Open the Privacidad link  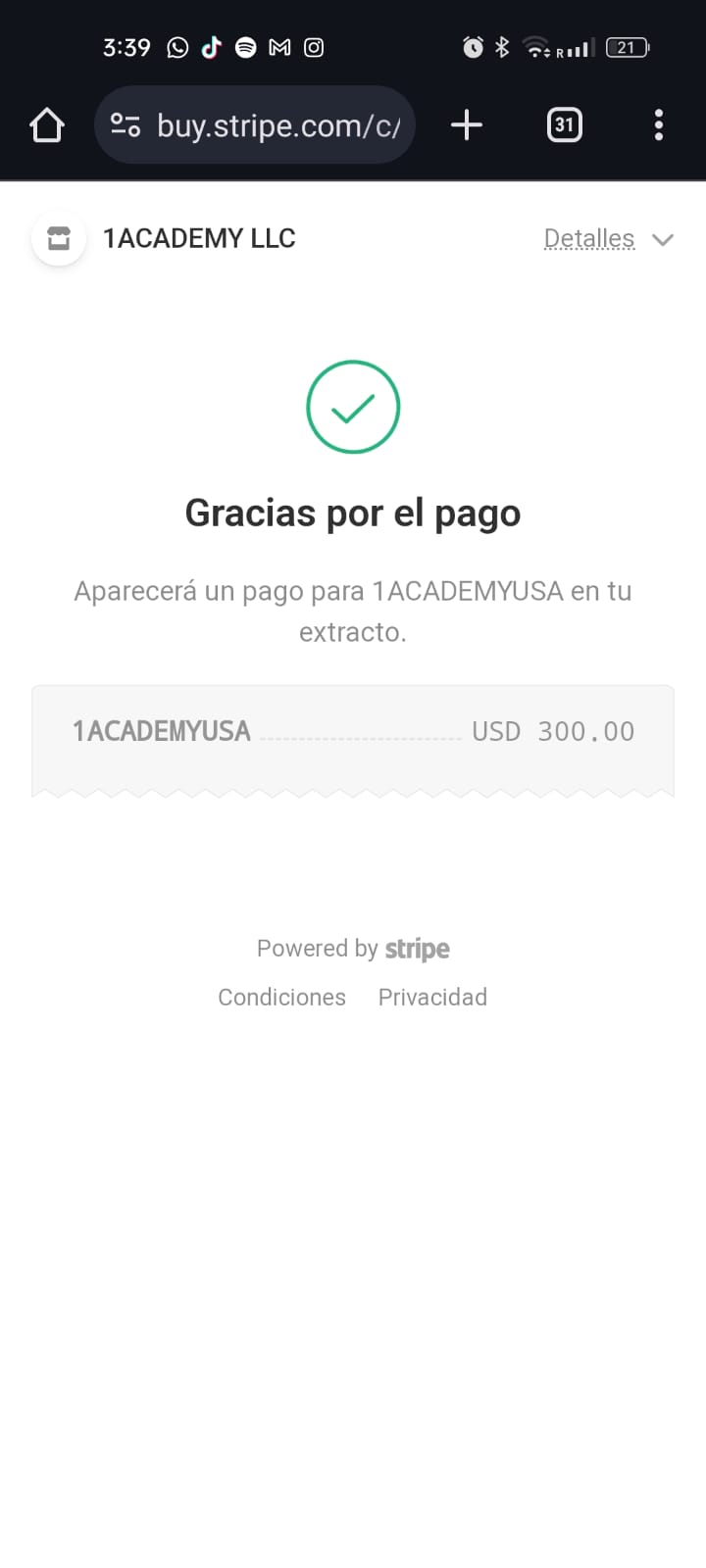432,997
